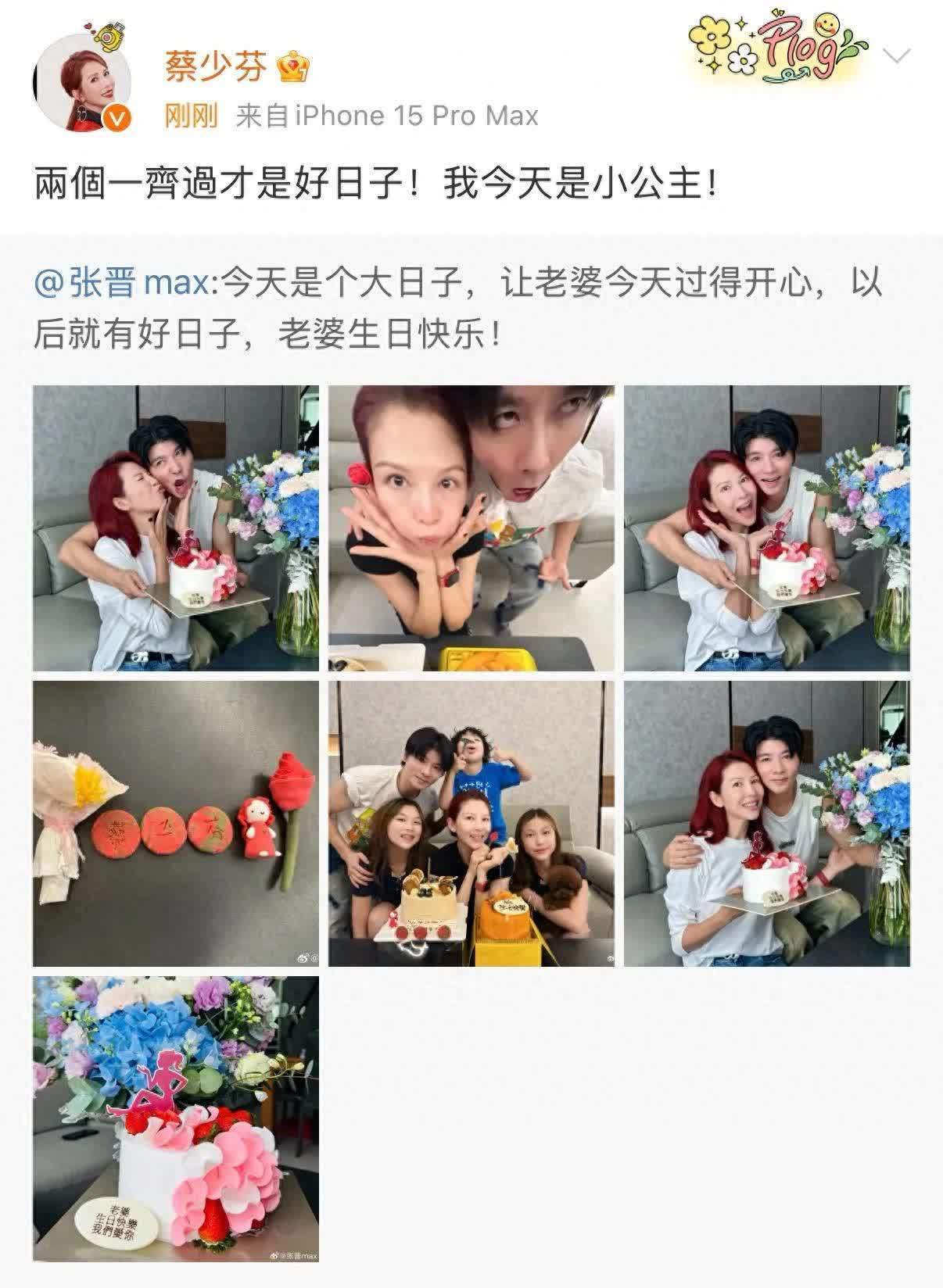Open the close-up selfie with hands on cheeks
943x1288 pixels.
[471, 528]
